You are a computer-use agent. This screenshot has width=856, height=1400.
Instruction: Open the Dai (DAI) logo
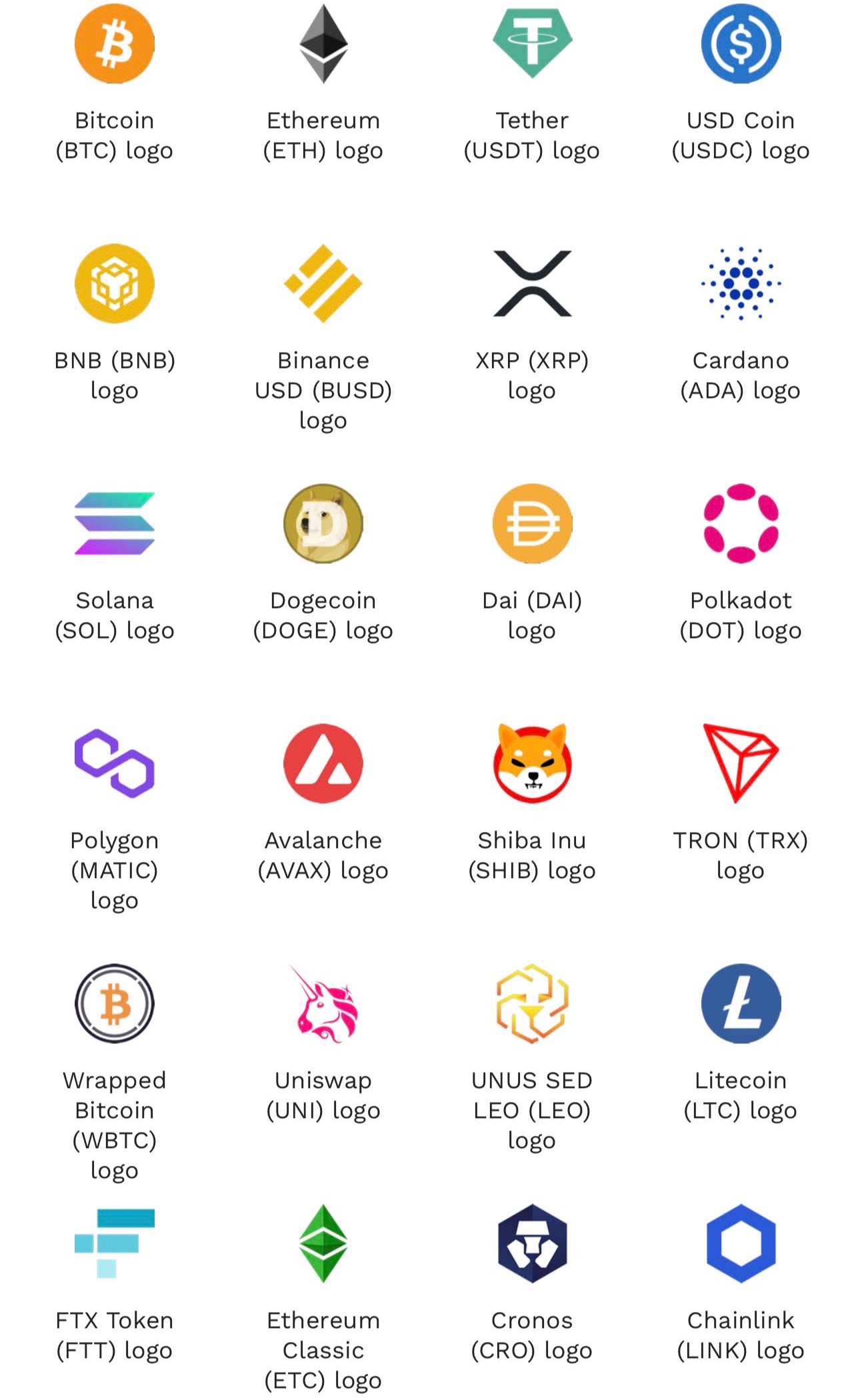[532, 523]
